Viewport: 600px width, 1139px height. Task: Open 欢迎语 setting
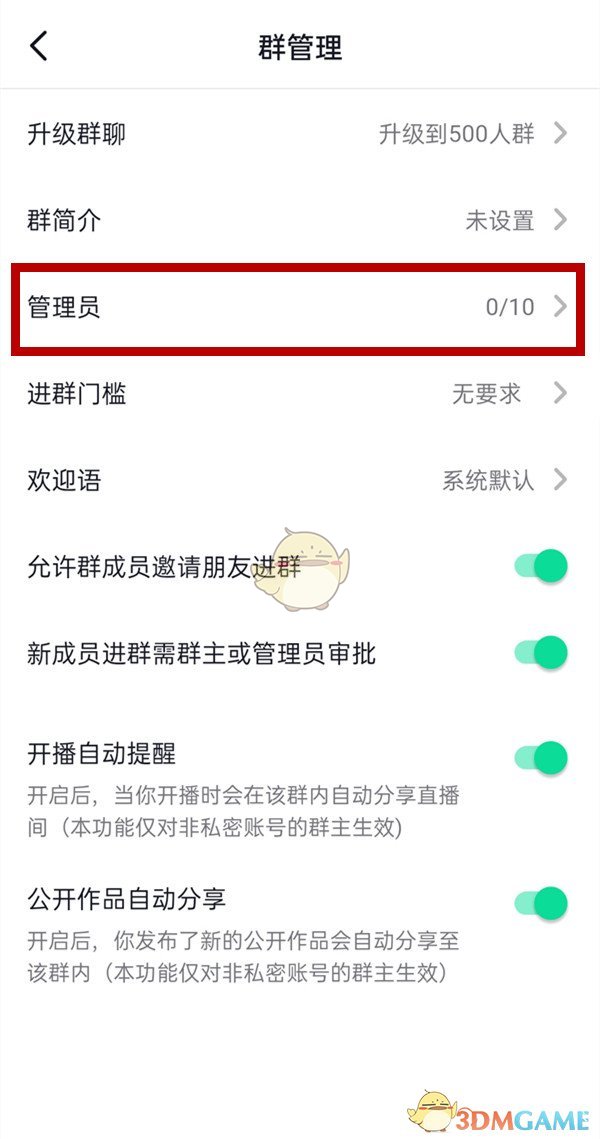300,481
